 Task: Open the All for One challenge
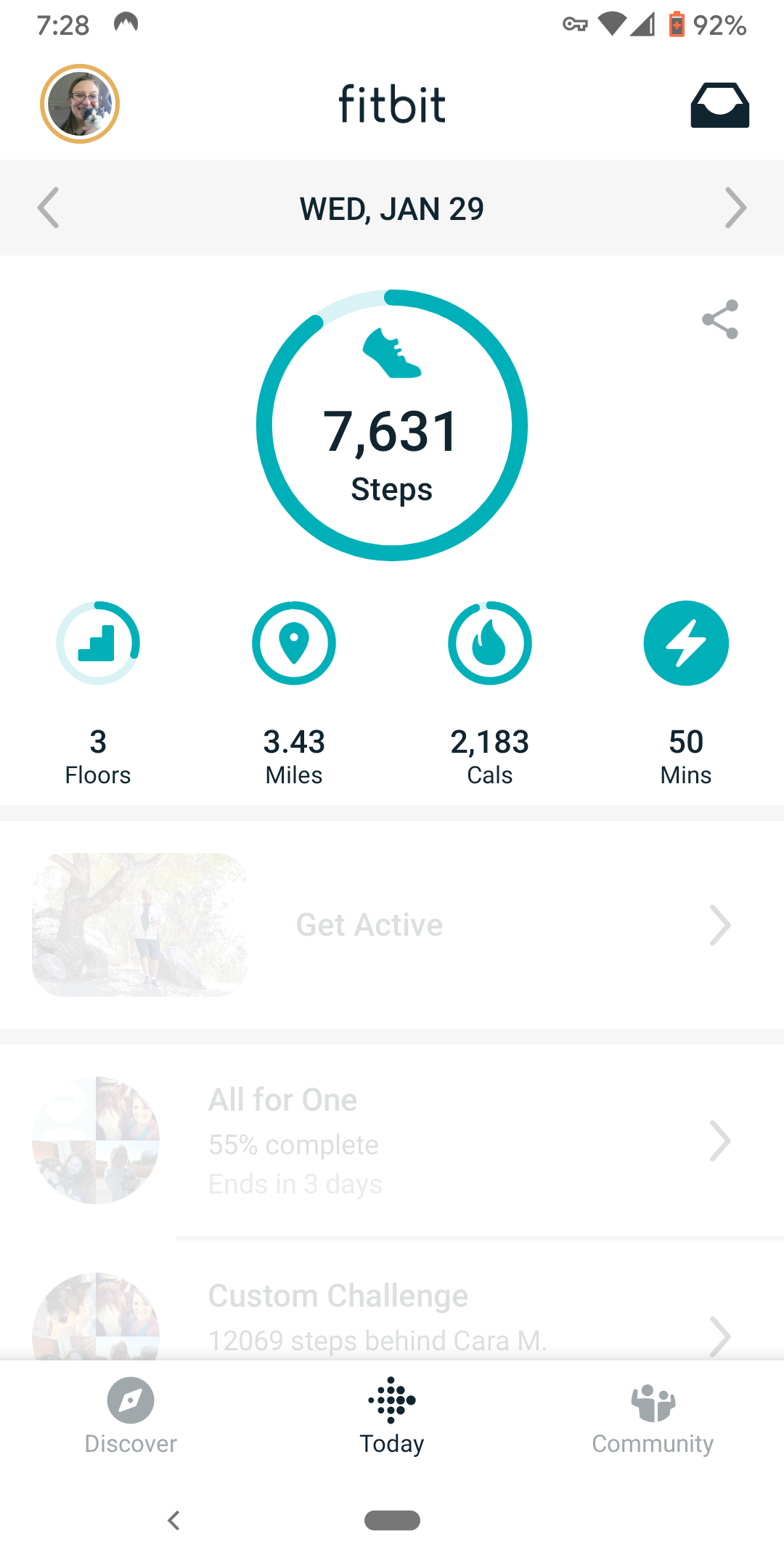click(x=392, y=1140)
